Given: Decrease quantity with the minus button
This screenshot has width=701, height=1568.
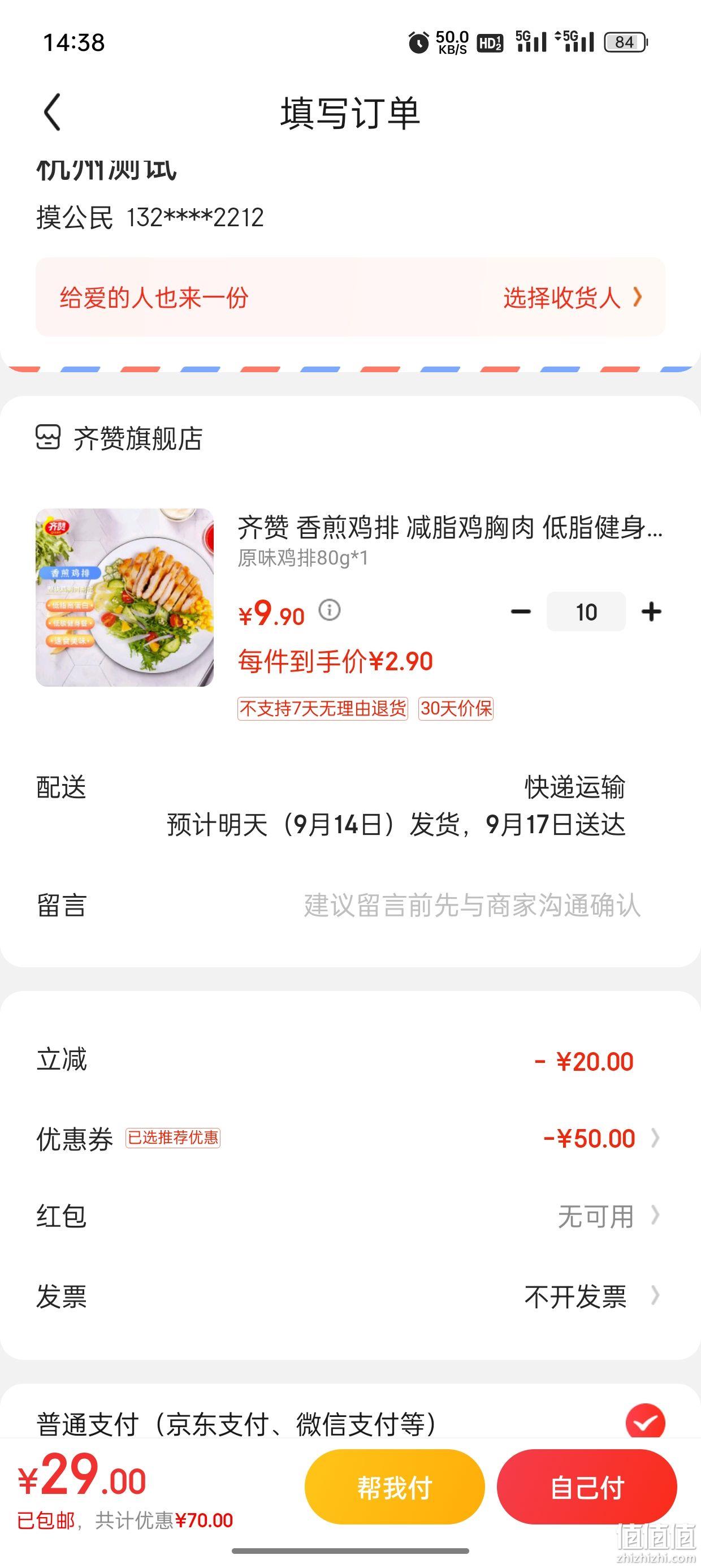Looking at the screenshot, I should (521, 611).
